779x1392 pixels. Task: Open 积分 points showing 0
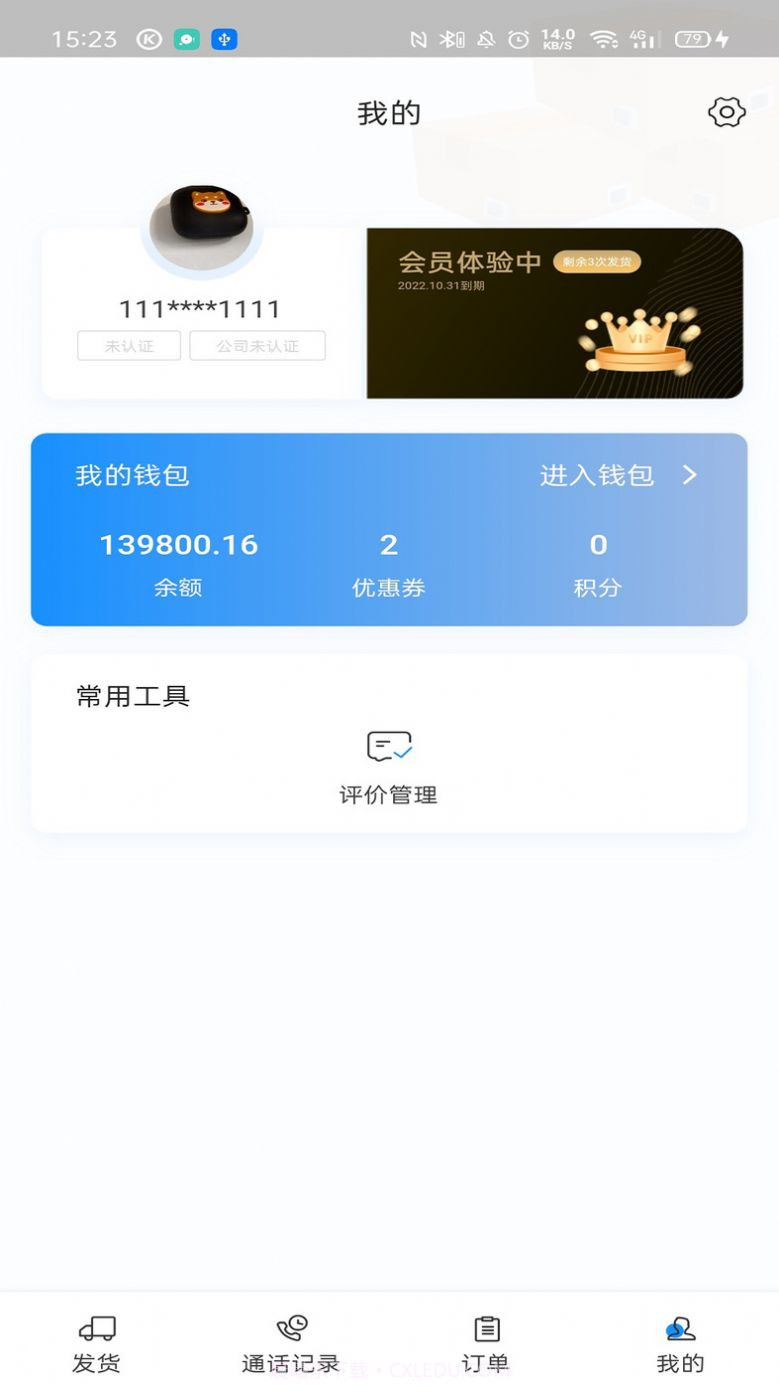(598, 563)
